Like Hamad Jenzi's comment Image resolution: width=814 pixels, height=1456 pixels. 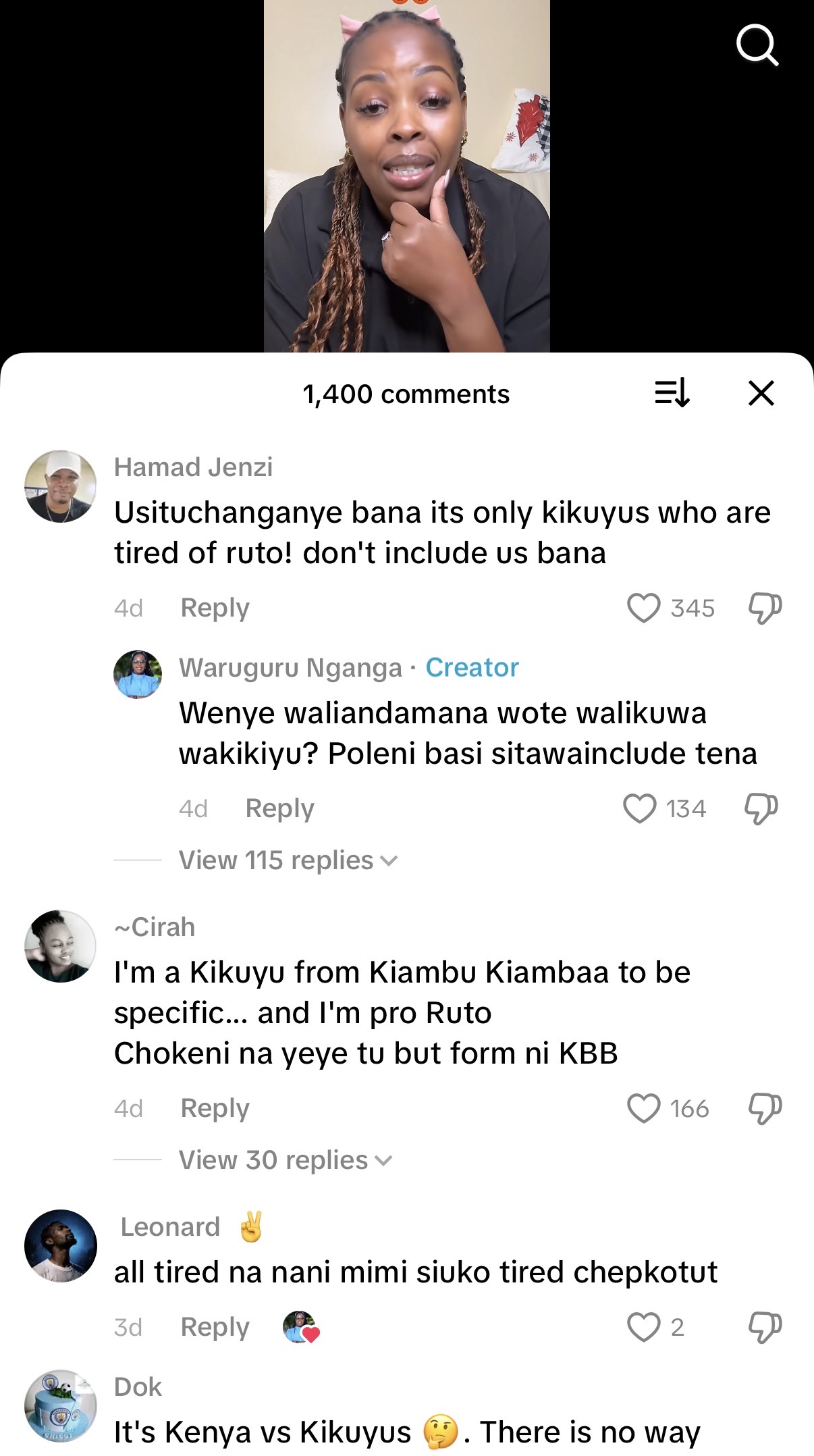click(x=643, y=608)
